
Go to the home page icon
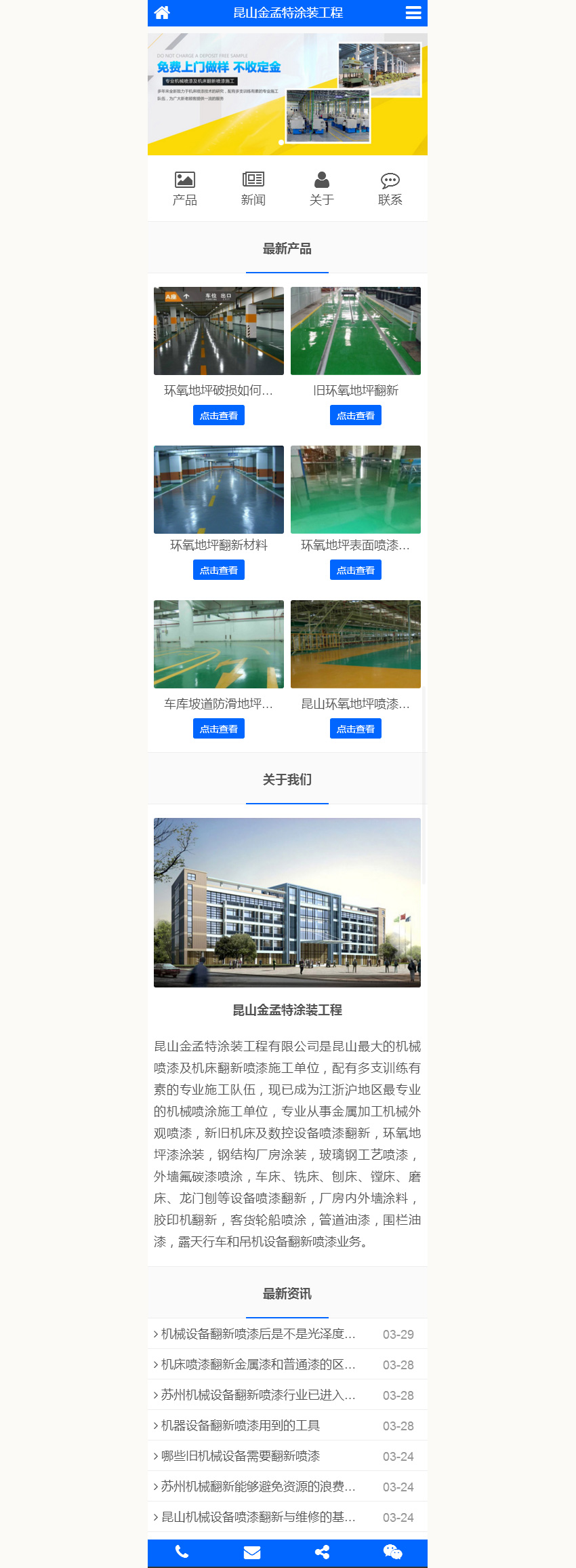pyautogui.click(x=162, y=13)
